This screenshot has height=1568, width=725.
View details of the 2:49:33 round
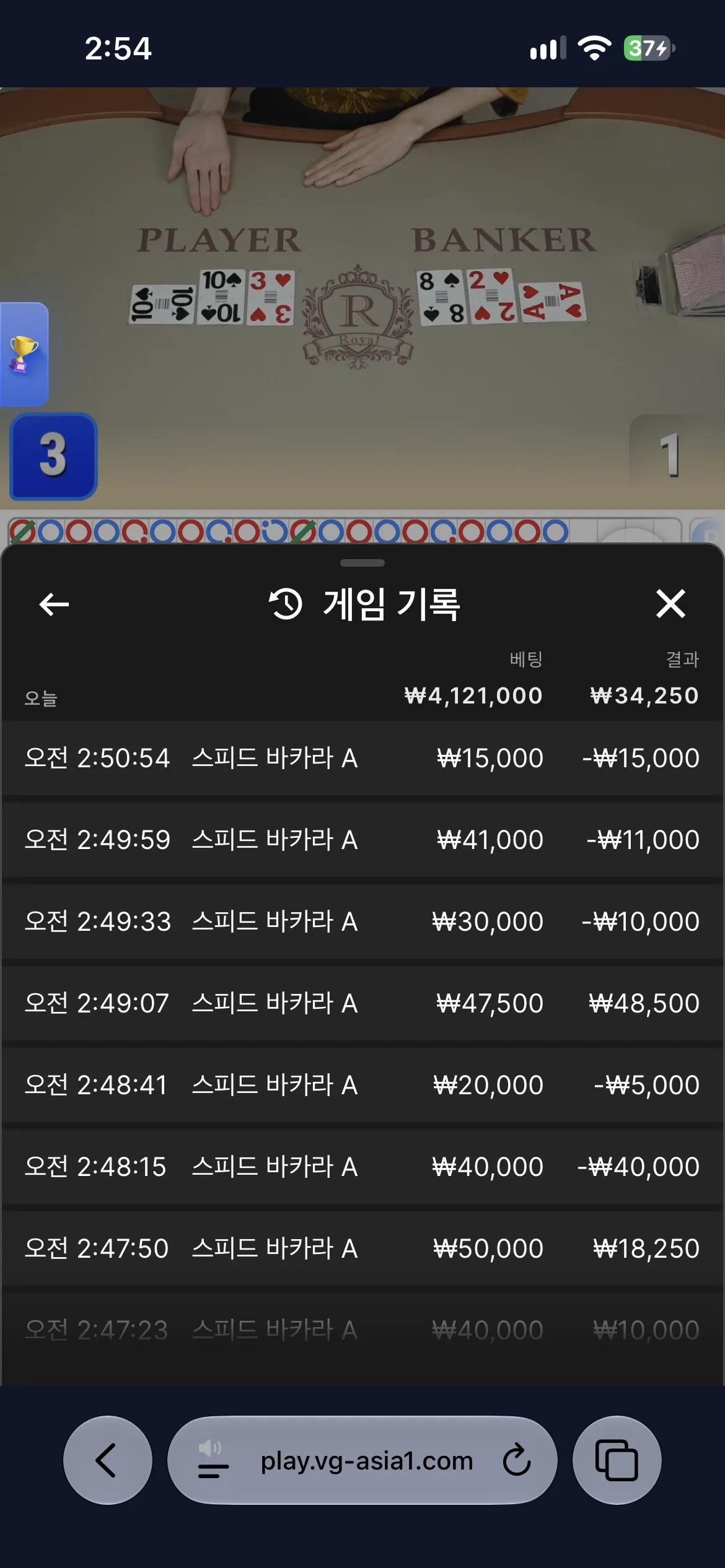coord(362,921)
